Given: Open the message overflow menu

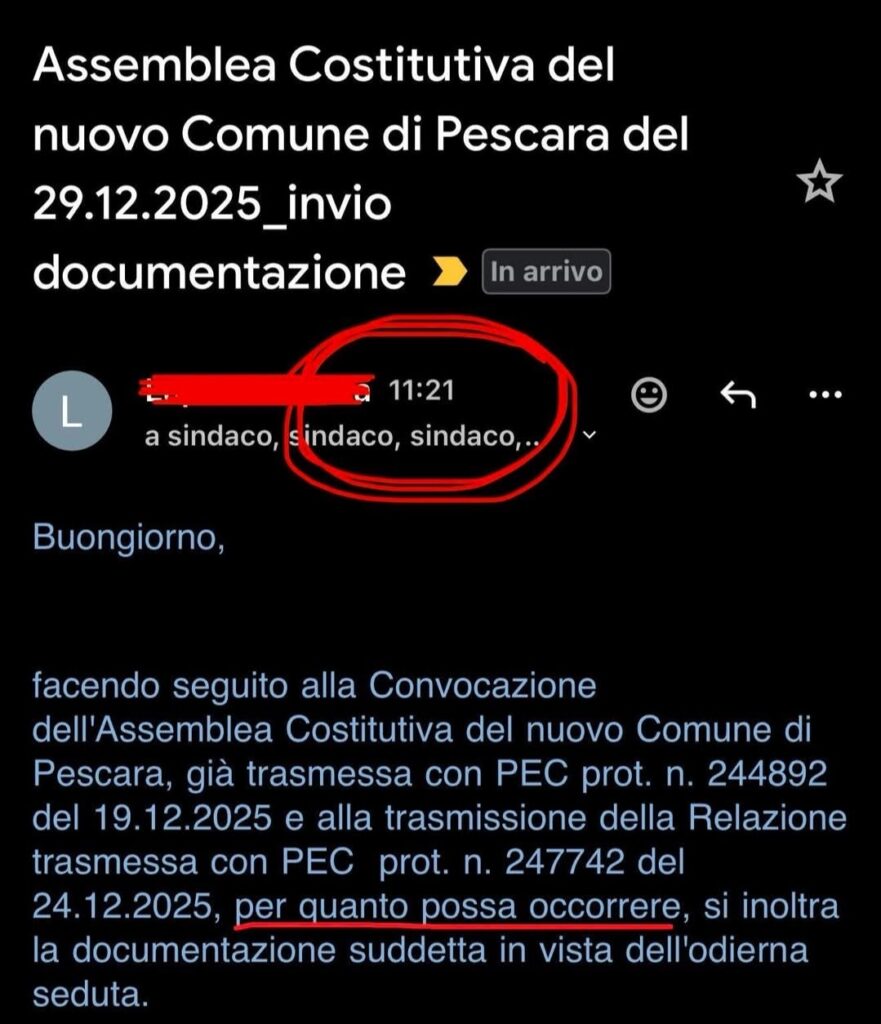Looking at the screenshot, I should (x=825, y=396).
